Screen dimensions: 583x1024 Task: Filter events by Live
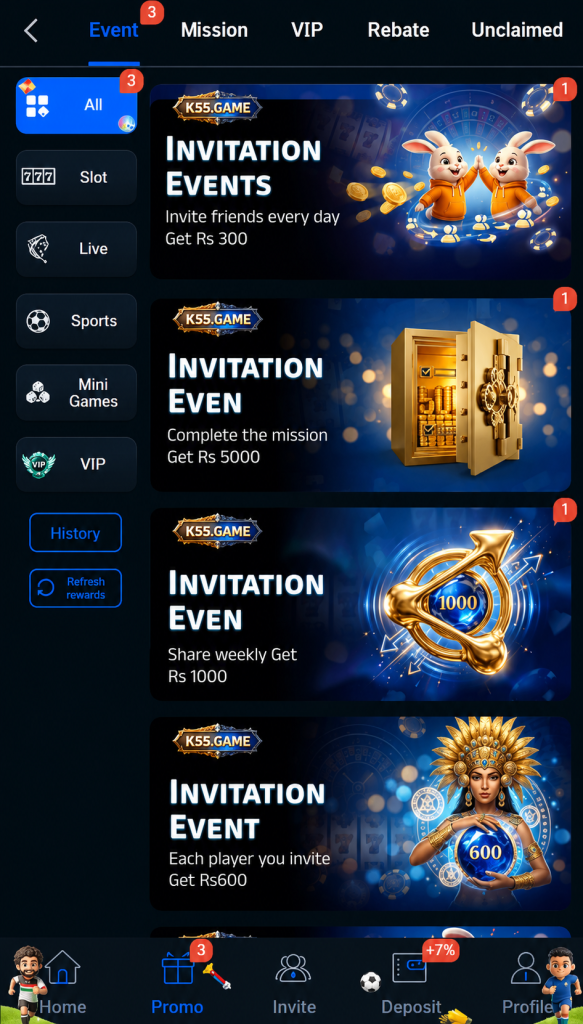click(76, 249)
